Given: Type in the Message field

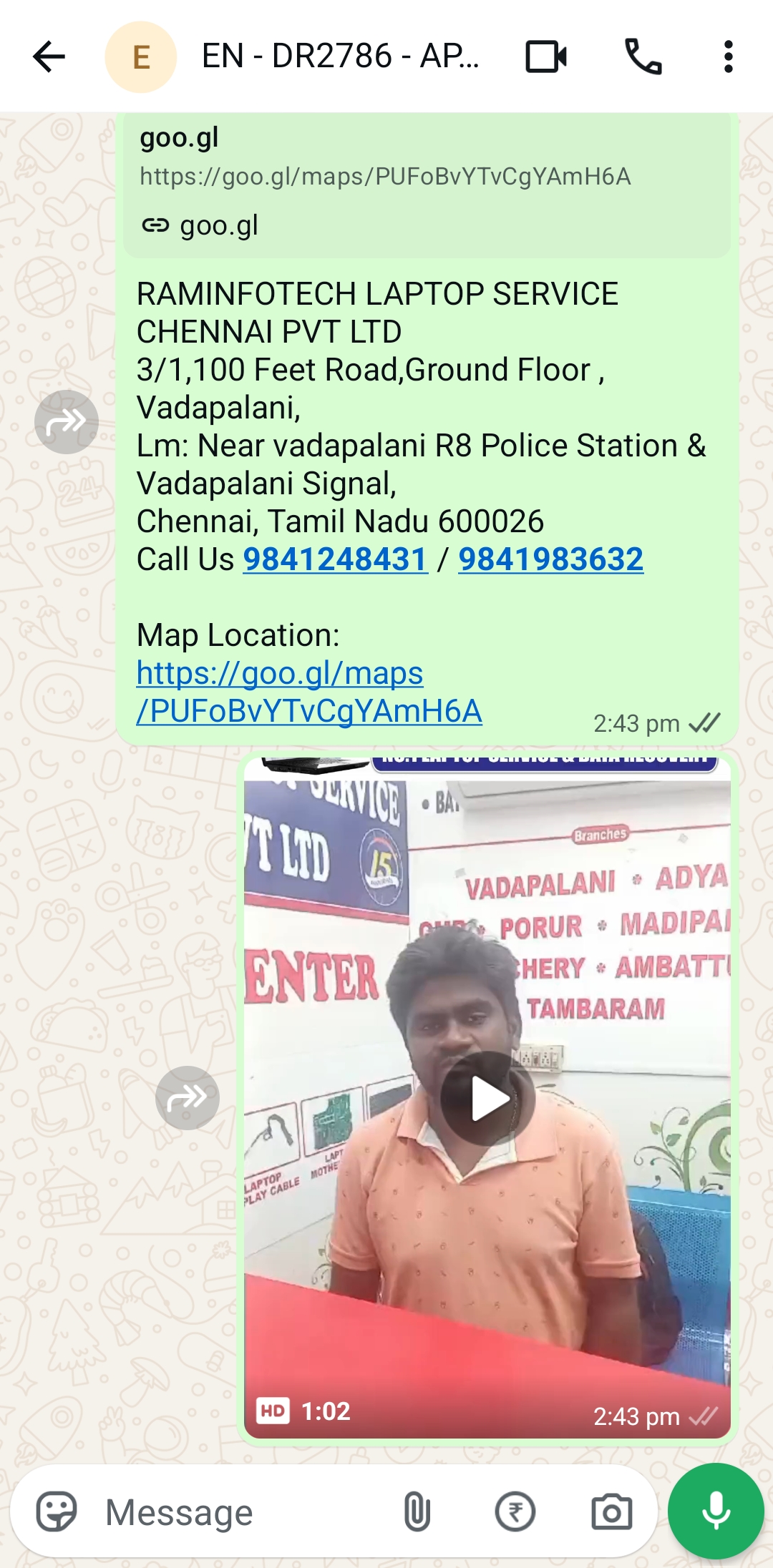Looking at the screenshot, I should pos(243,1512).
